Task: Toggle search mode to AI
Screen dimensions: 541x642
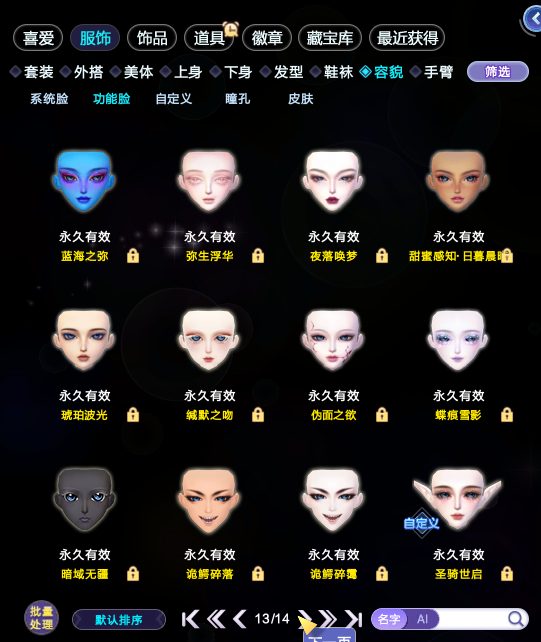Action: coord(423,619)
